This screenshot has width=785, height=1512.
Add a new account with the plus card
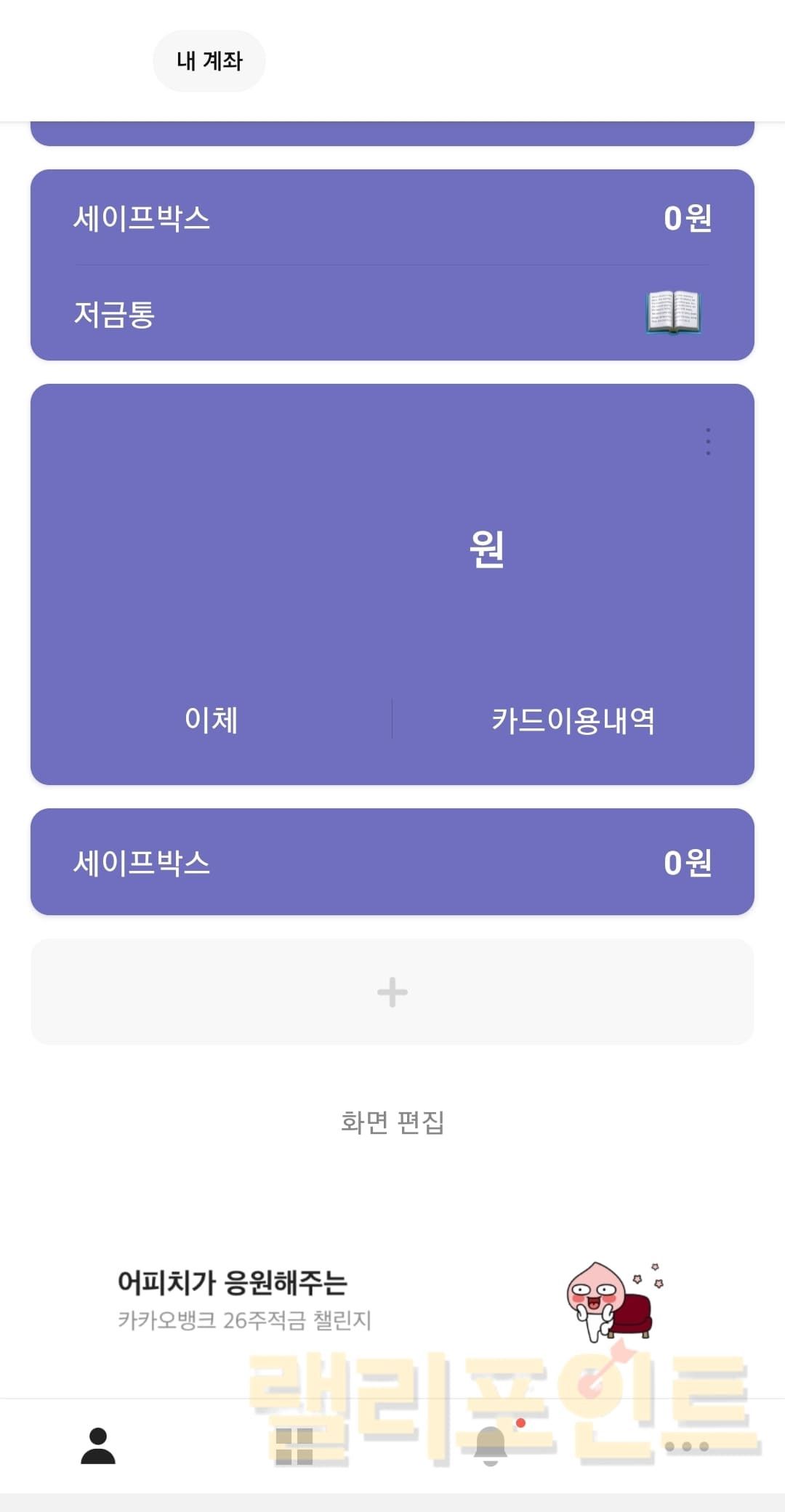[392, 992]
